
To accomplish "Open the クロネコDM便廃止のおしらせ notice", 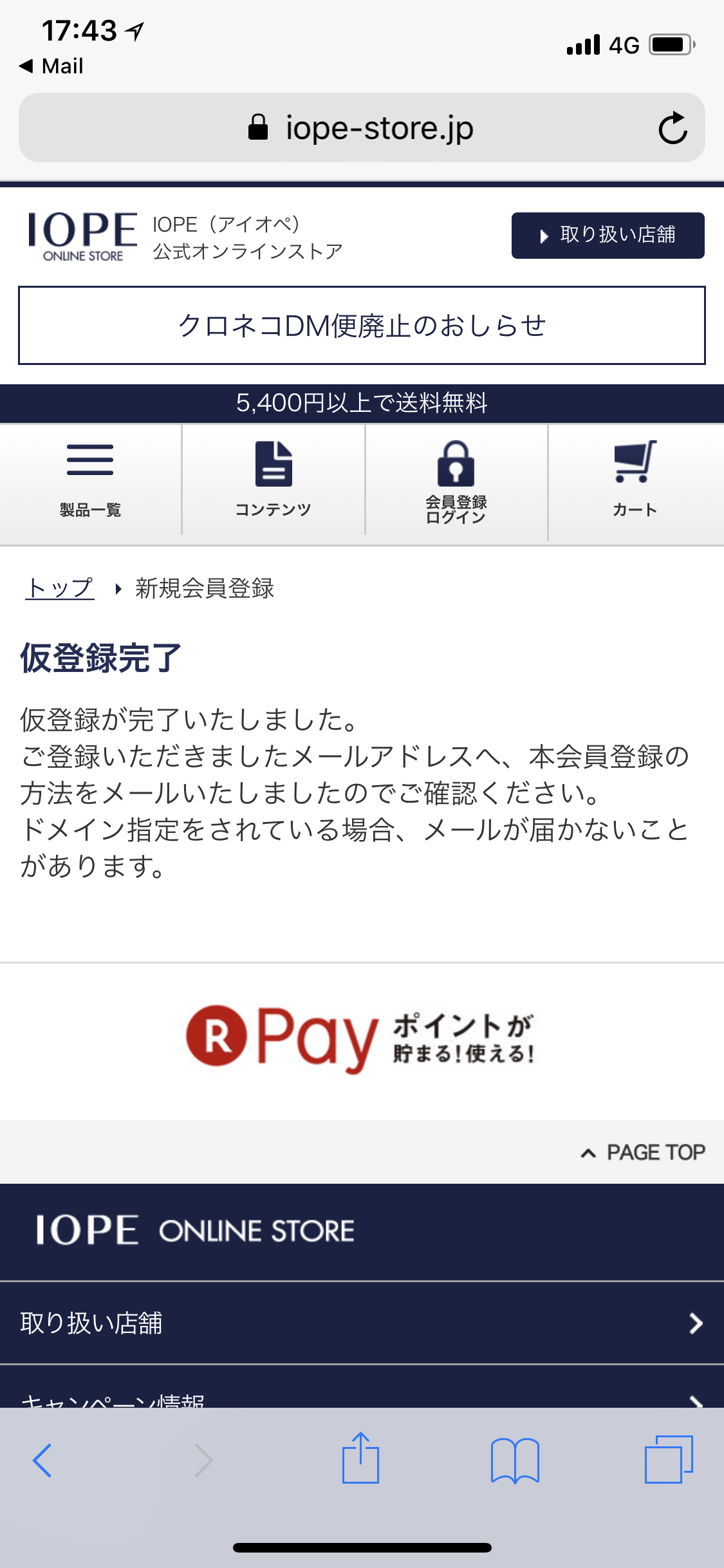I will (362, 325).
